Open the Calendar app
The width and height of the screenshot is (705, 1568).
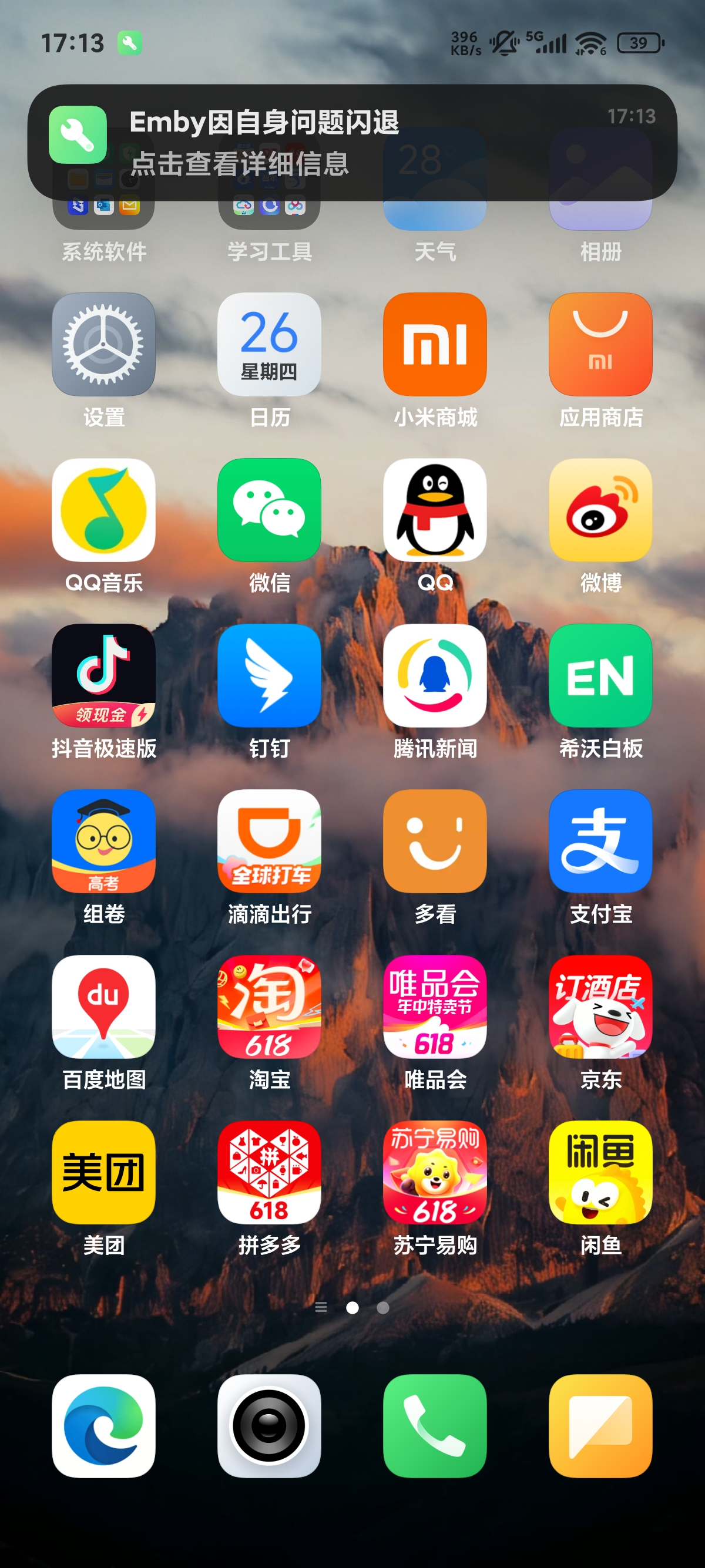pyautogui.click(x=269, y=345)
